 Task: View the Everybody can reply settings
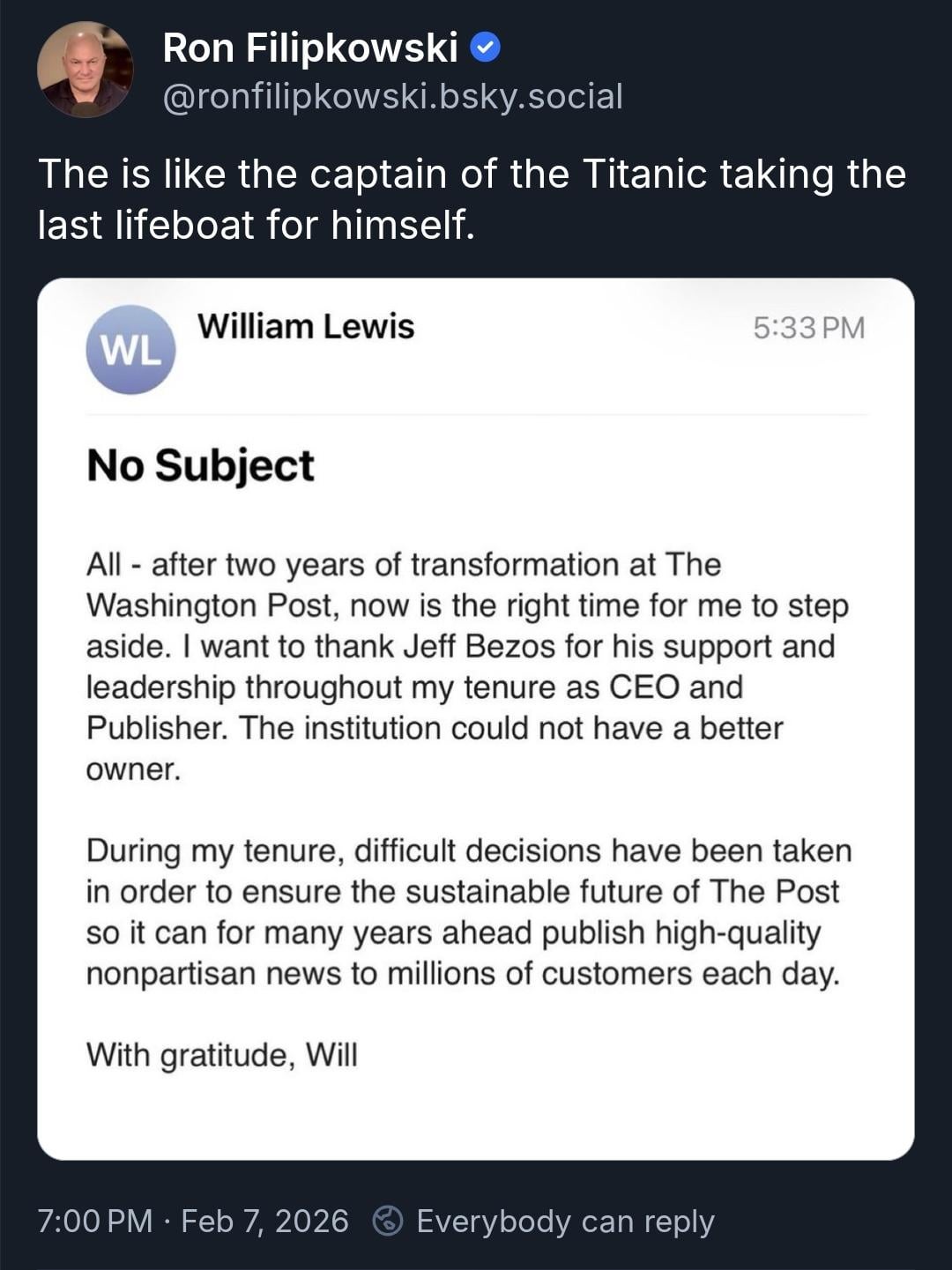coord(544,1221)
